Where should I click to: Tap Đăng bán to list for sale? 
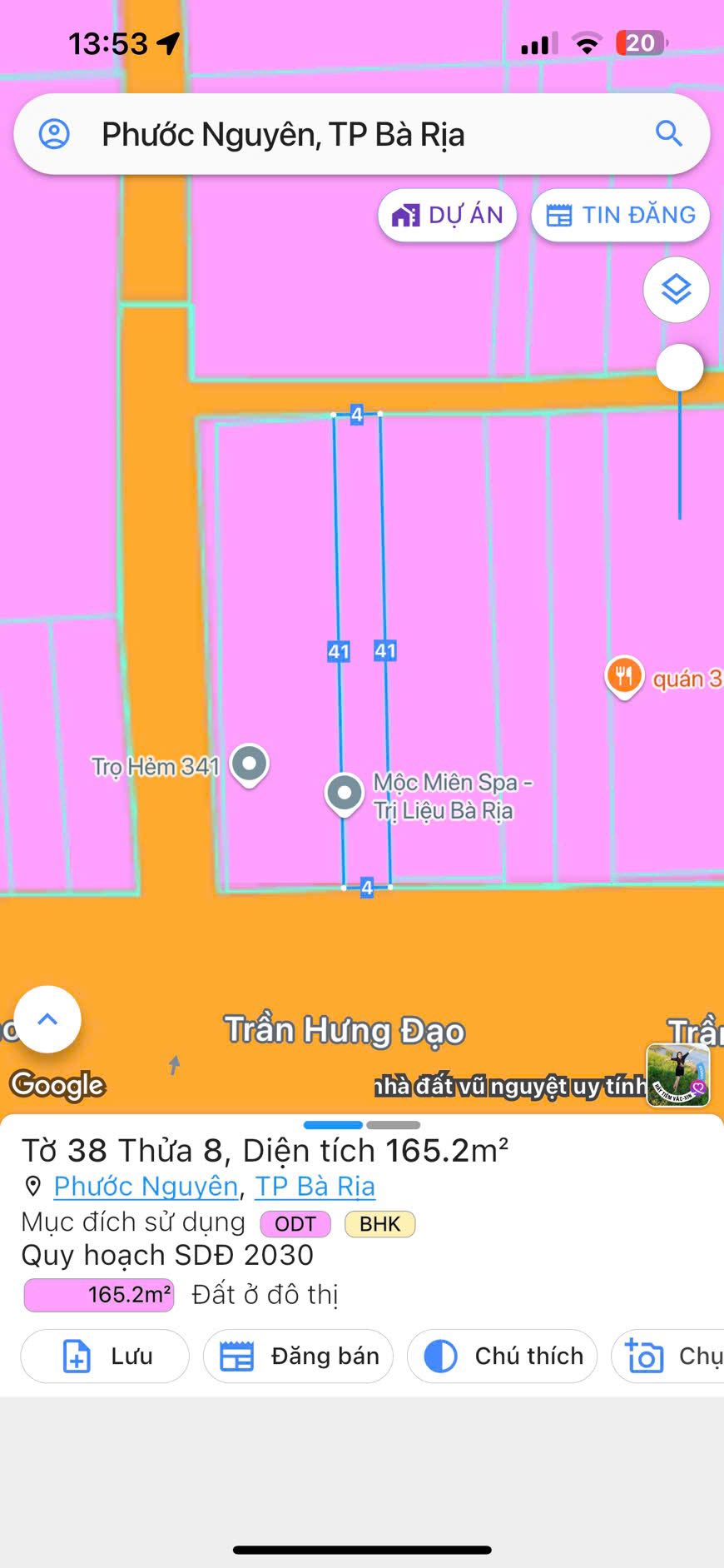tap(298, 1356)
